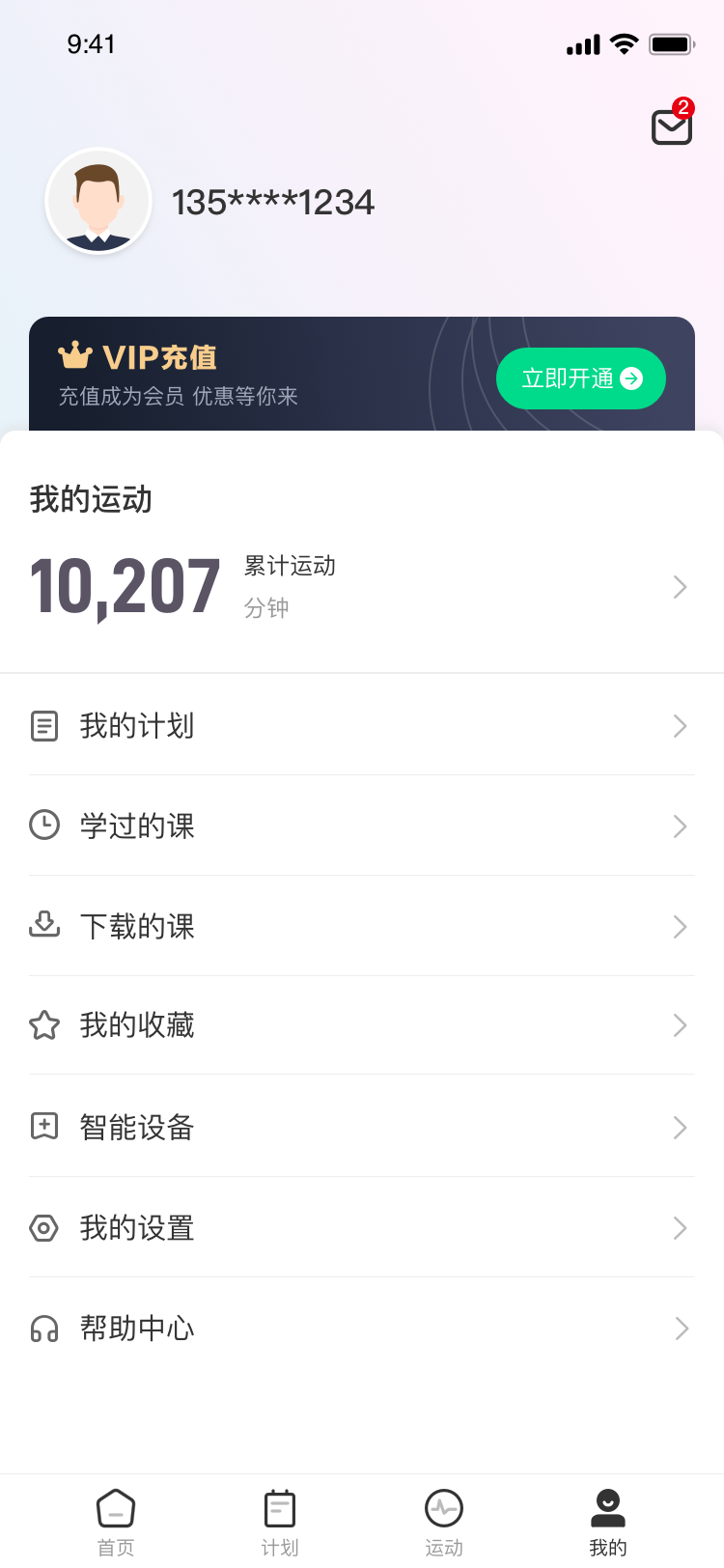Open the message envelope with unread badge
The image size is (724, 1568).
click(672, 126)
